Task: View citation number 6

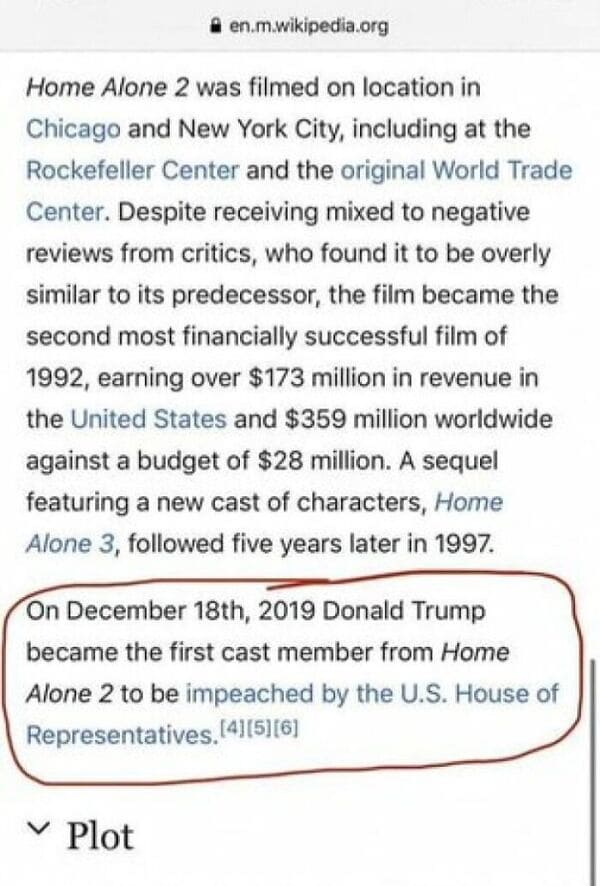Action: (283, 731)
